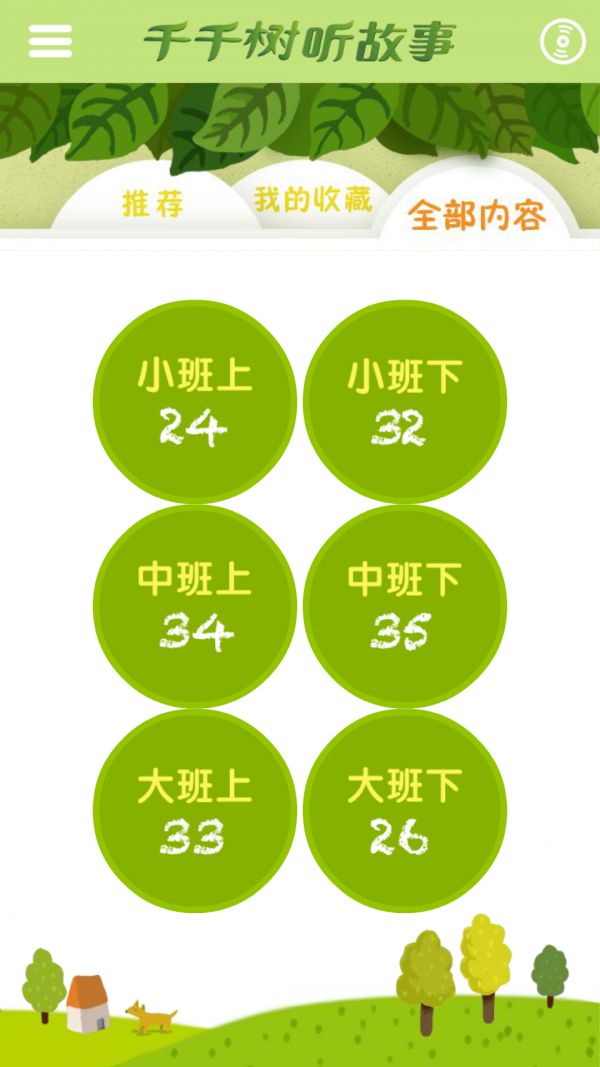
Task: Switch to the 推荐 tab
Action: pyautogui.click(x=153, y=203)
